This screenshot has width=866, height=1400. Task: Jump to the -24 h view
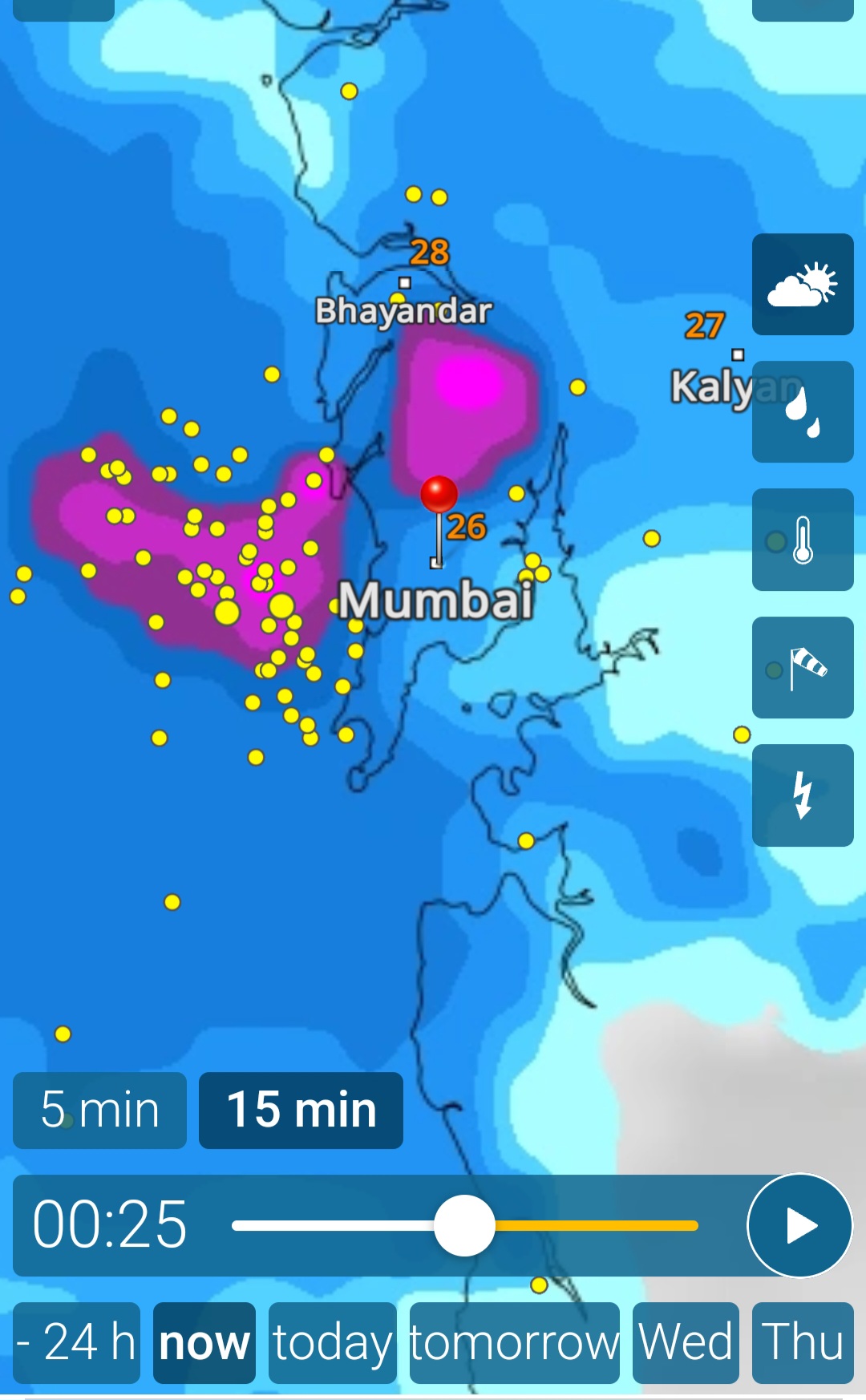76,1342
